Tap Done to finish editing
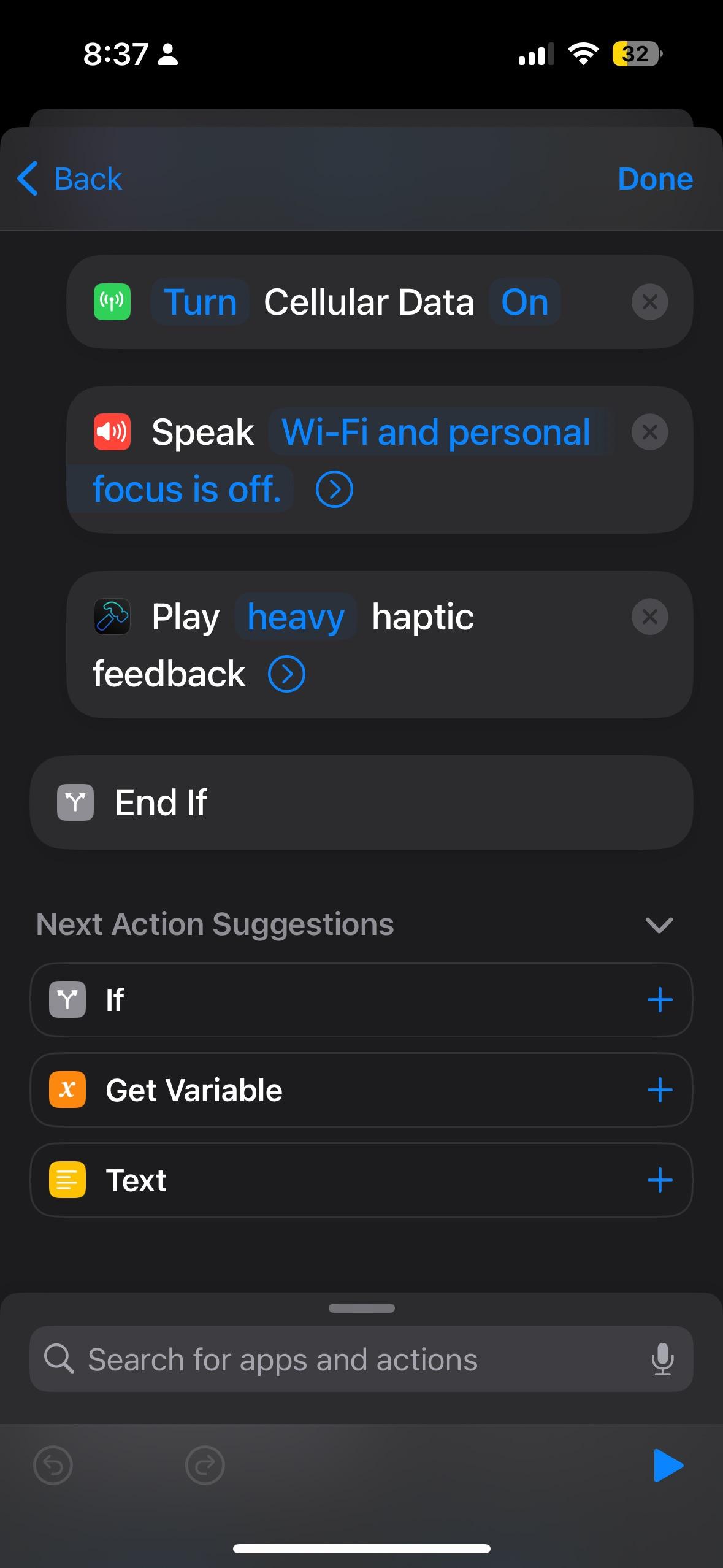This screenshot has width=723, height=1568. point(654,179)
